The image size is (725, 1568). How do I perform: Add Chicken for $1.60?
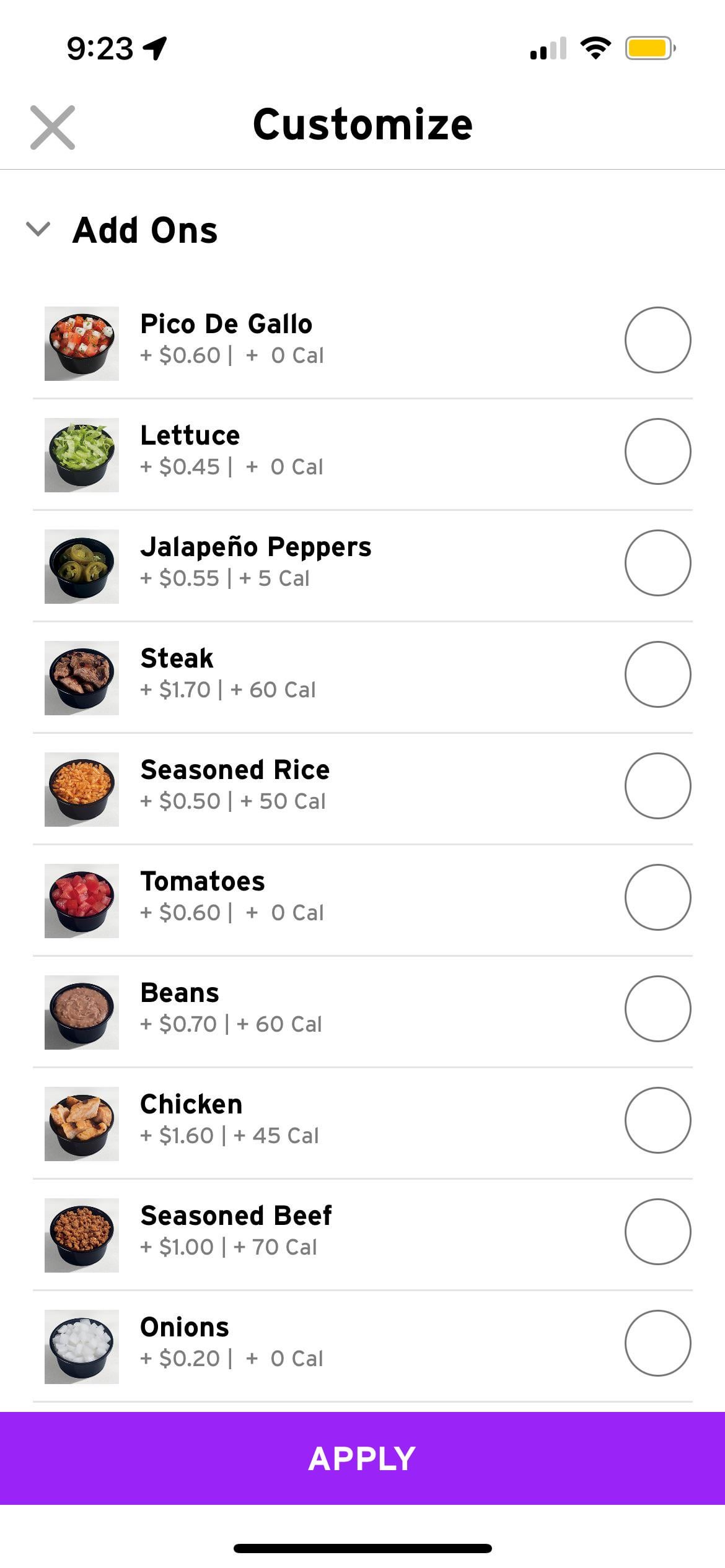pos(657,1120)
